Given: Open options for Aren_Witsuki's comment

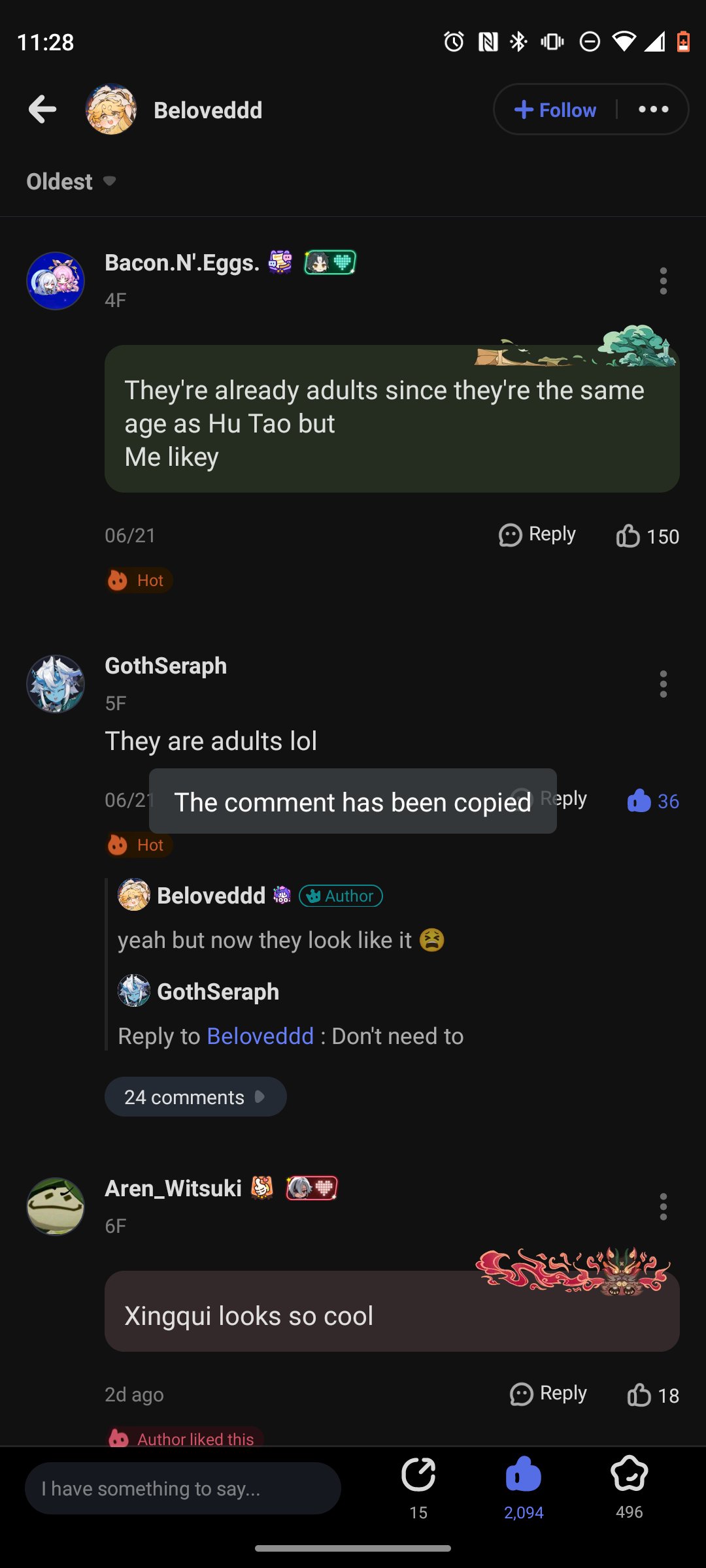Looking at the screenshot, I should (663, 1206).
